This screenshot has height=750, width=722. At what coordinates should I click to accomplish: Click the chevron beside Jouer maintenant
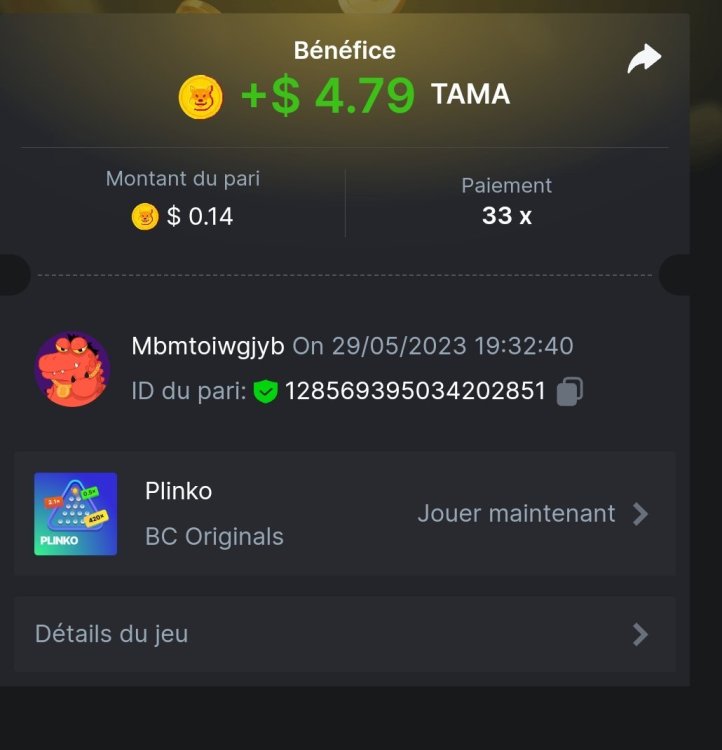643,514
